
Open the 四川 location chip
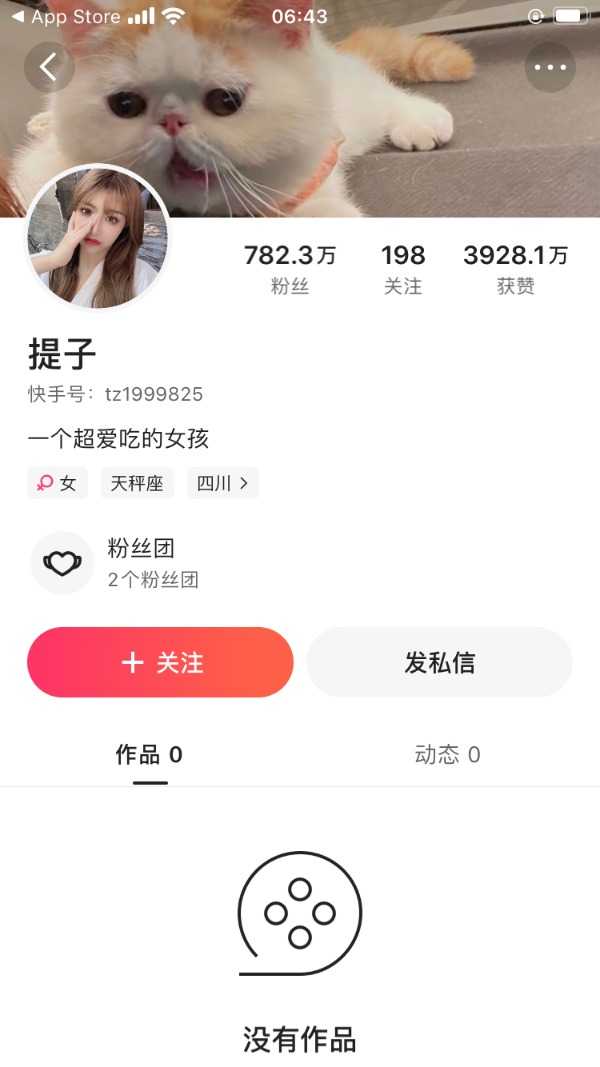pos(222,484)
